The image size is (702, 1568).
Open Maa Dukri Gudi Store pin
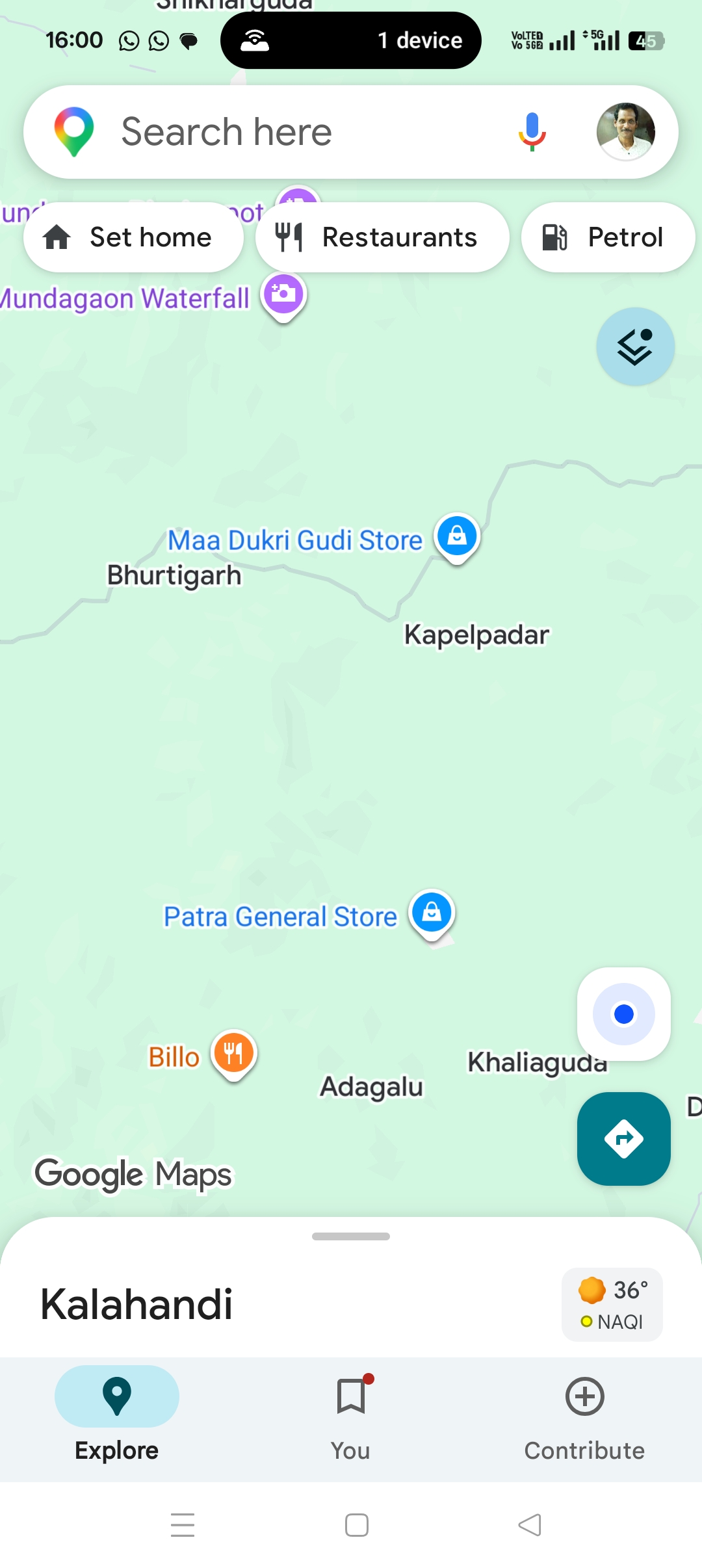[457, 536]
